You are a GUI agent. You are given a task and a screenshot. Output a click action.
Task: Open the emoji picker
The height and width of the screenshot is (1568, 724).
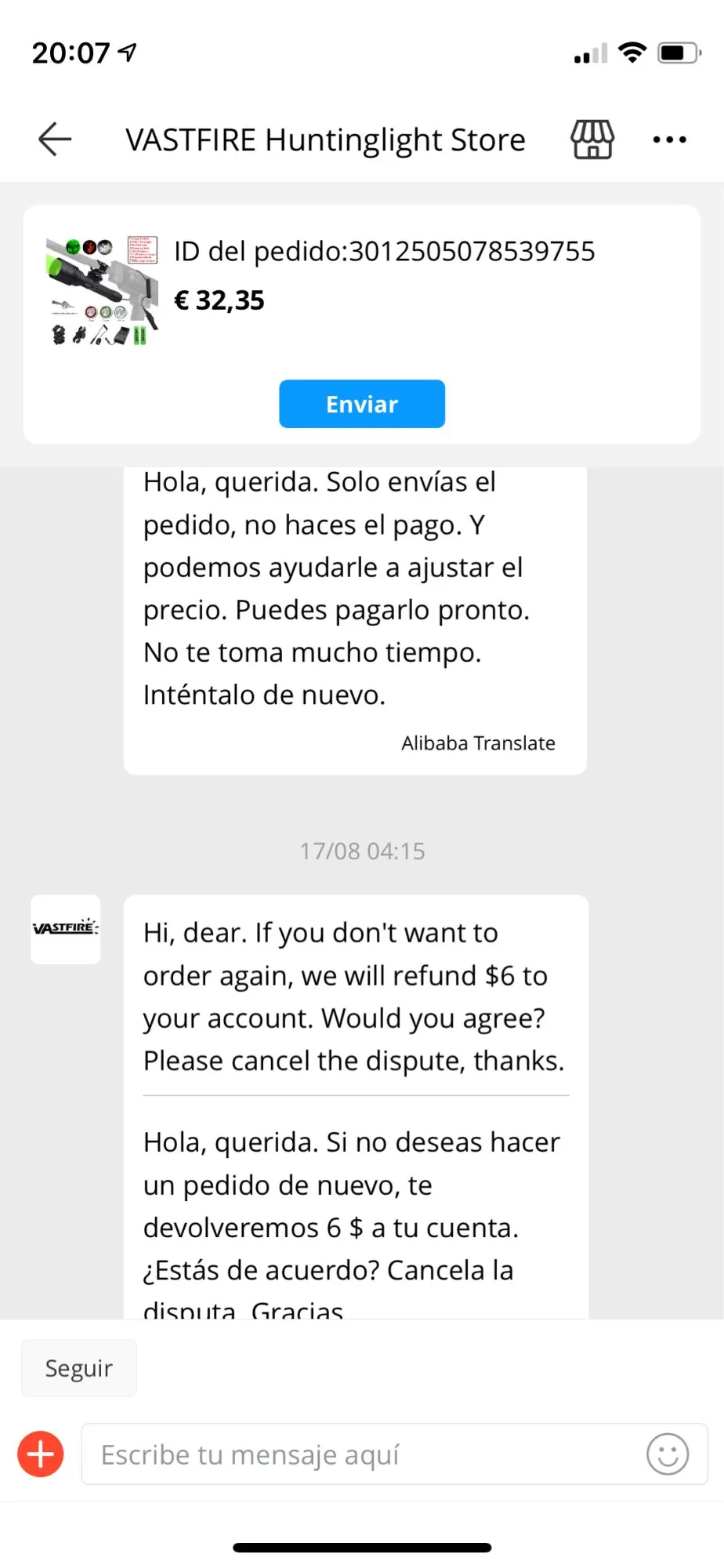pos(668,1454)
